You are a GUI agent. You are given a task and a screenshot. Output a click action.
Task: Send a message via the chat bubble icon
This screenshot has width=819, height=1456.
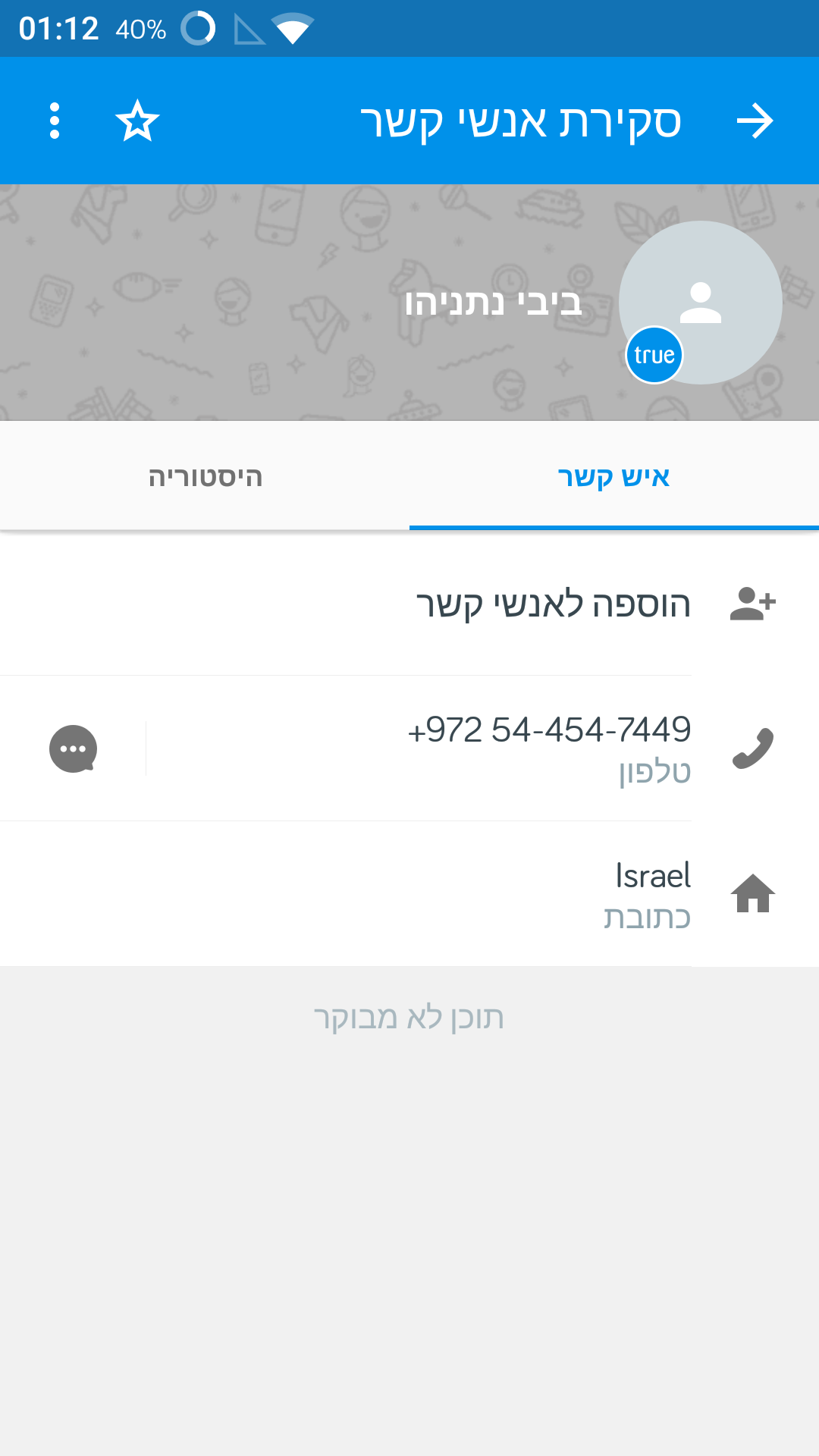73,748
